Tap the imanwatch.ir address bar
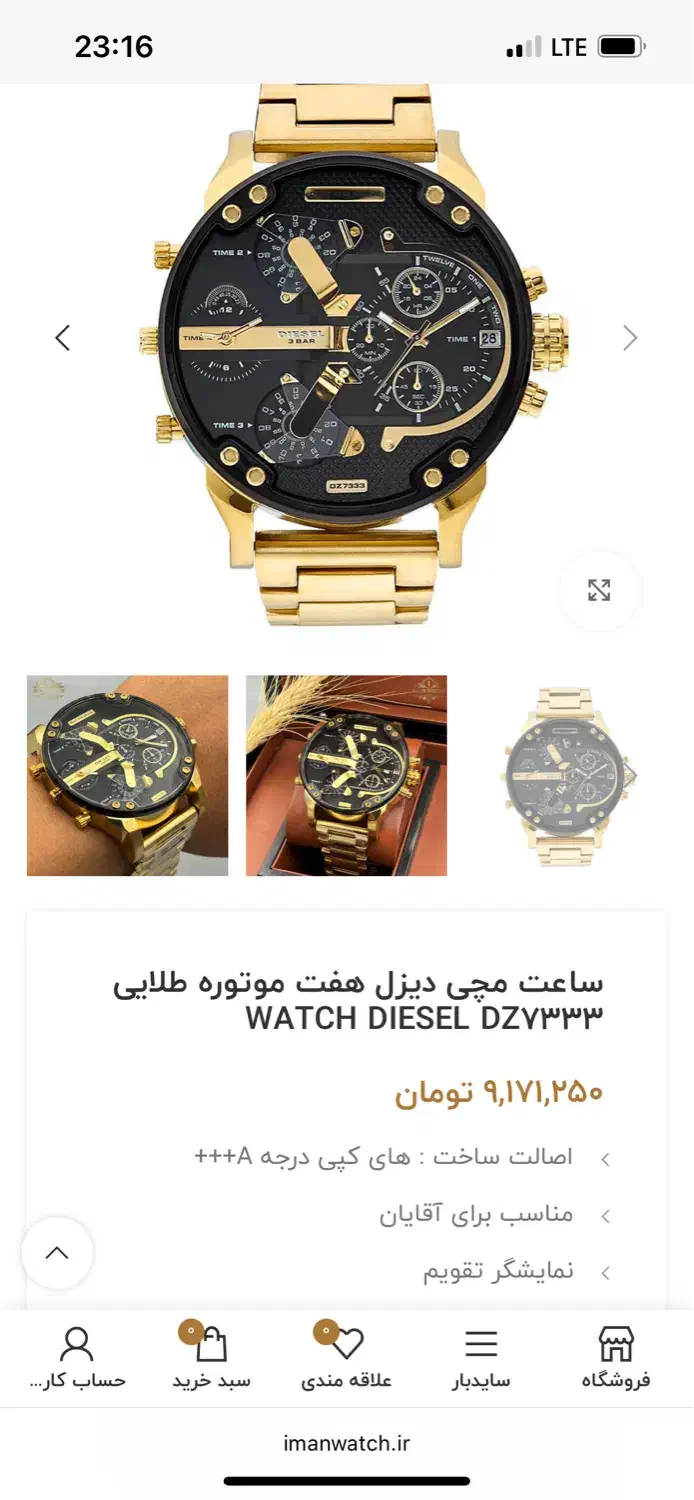This screenshot has height=1500, width=694. coord(346,1443)
